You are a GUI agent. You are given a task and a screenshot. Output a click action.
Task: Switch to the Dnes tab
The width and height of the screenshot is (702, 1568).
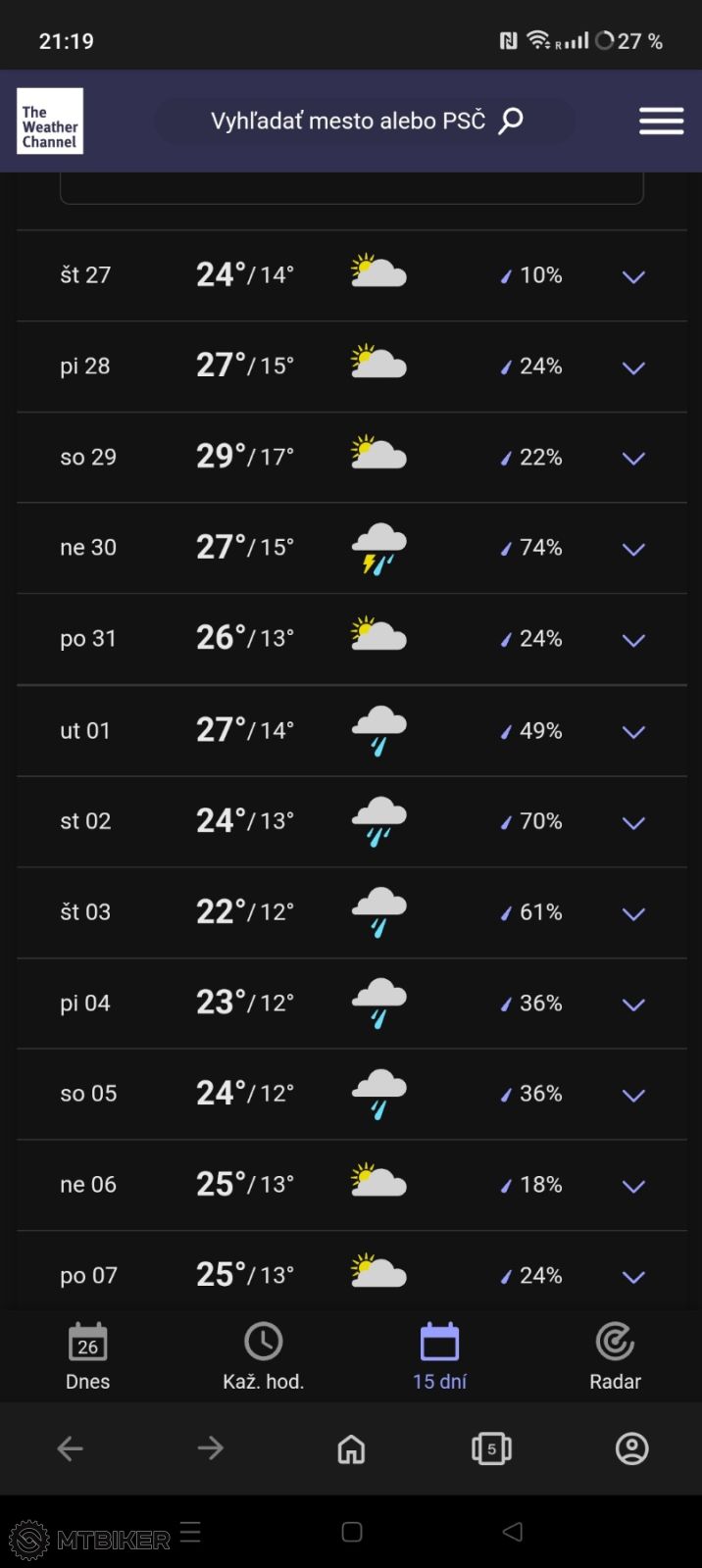pos(87,1356)
